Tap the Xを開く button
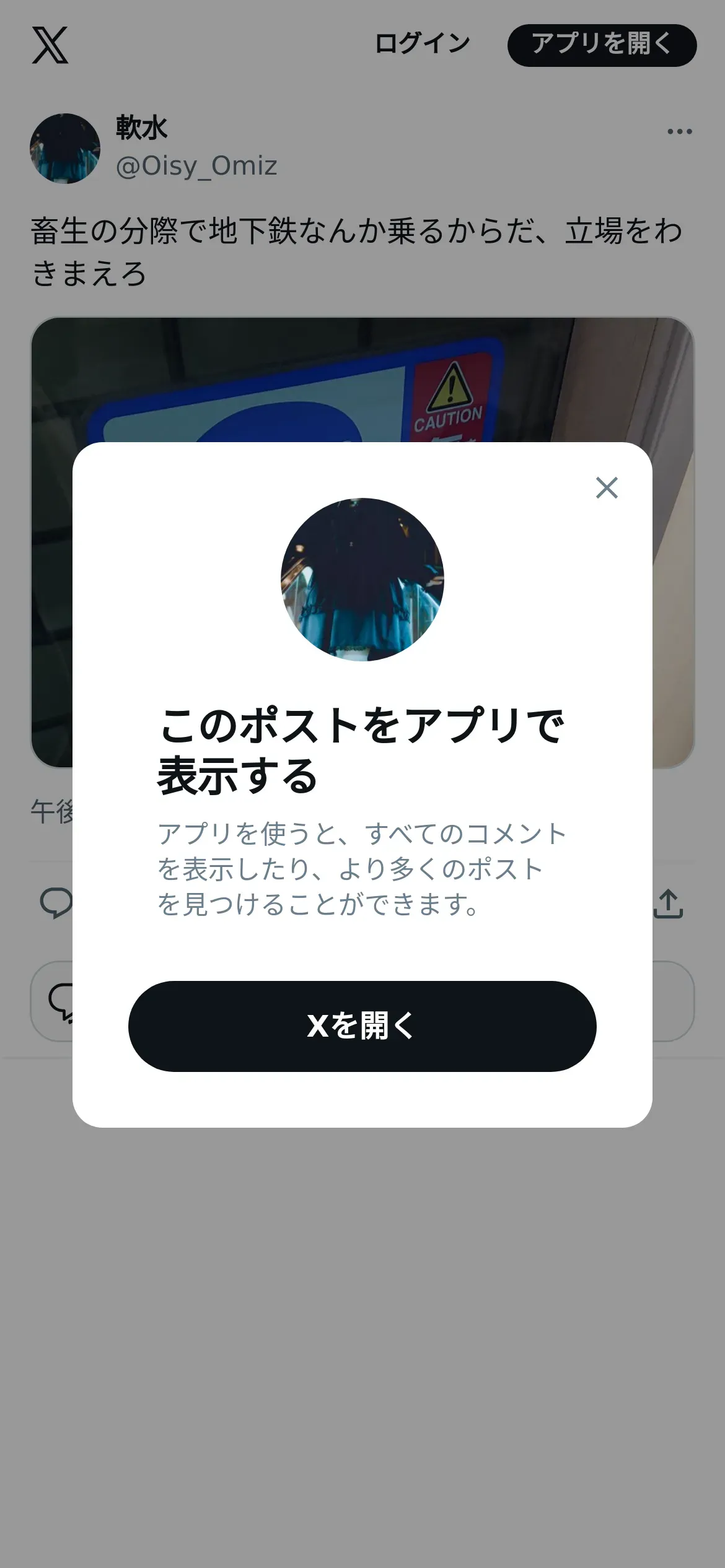Viewport: 725px width, 1568px height. pyautogui.click(x=362, y=1026)
